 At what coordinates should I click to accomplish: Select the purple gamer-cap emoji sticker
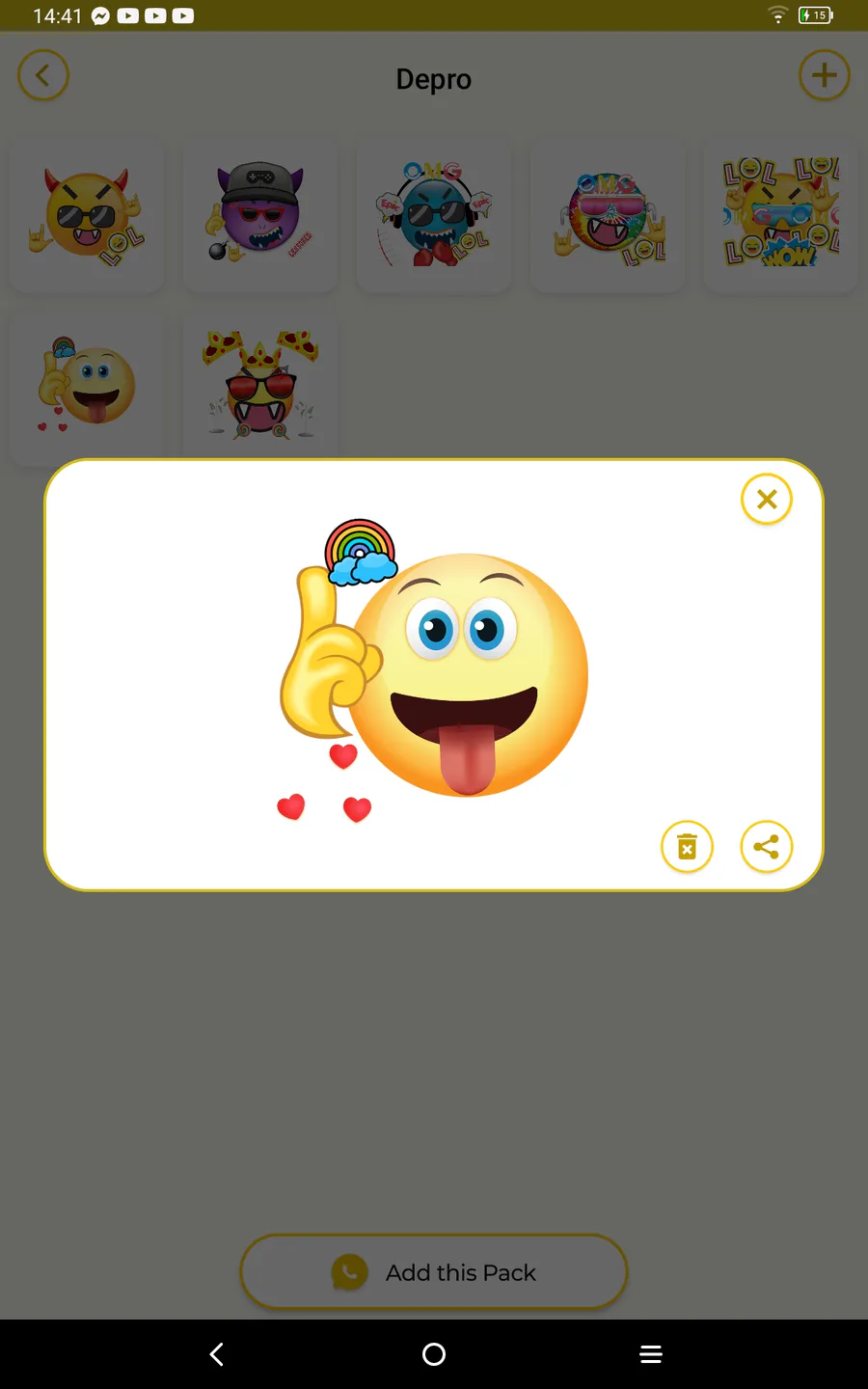(260, 215)
